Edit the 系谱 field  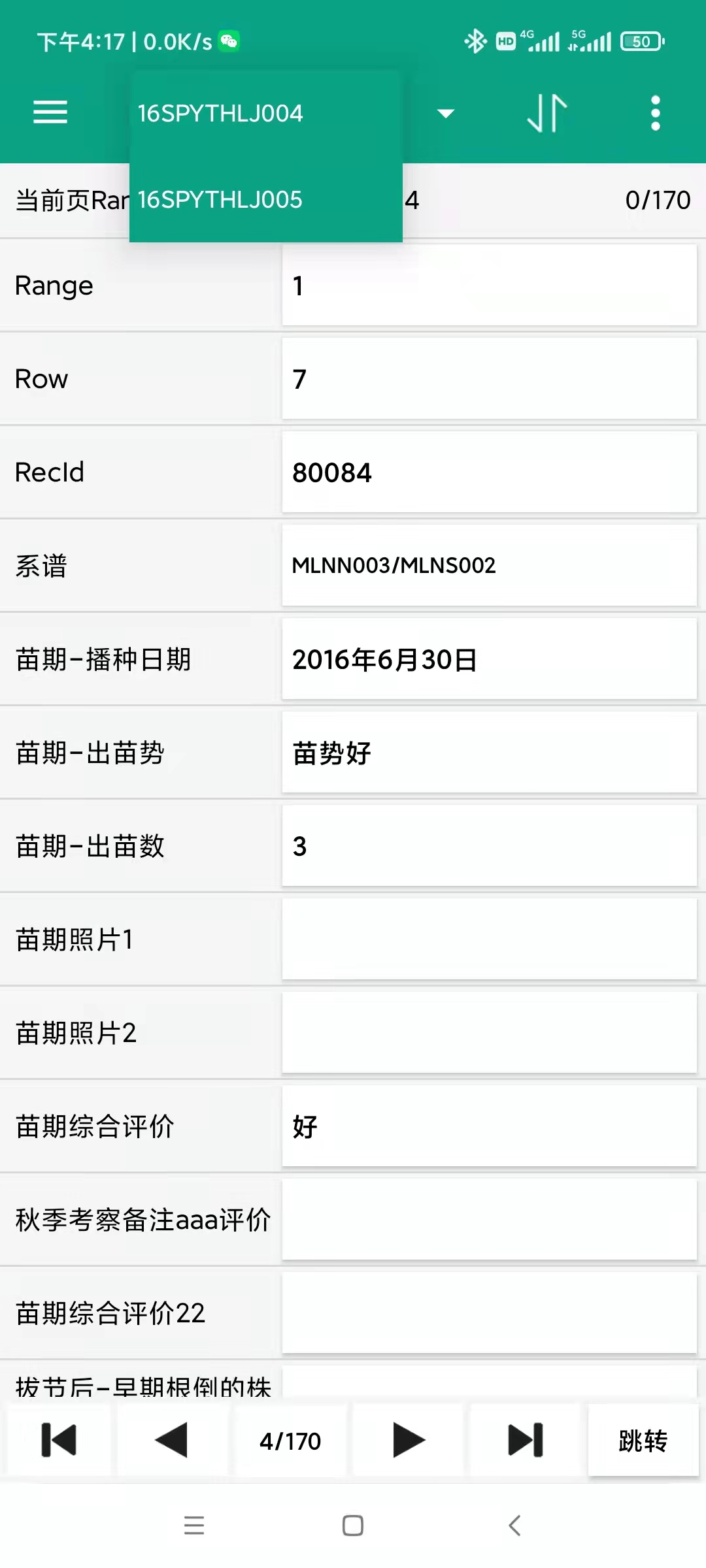pos(489,566)
